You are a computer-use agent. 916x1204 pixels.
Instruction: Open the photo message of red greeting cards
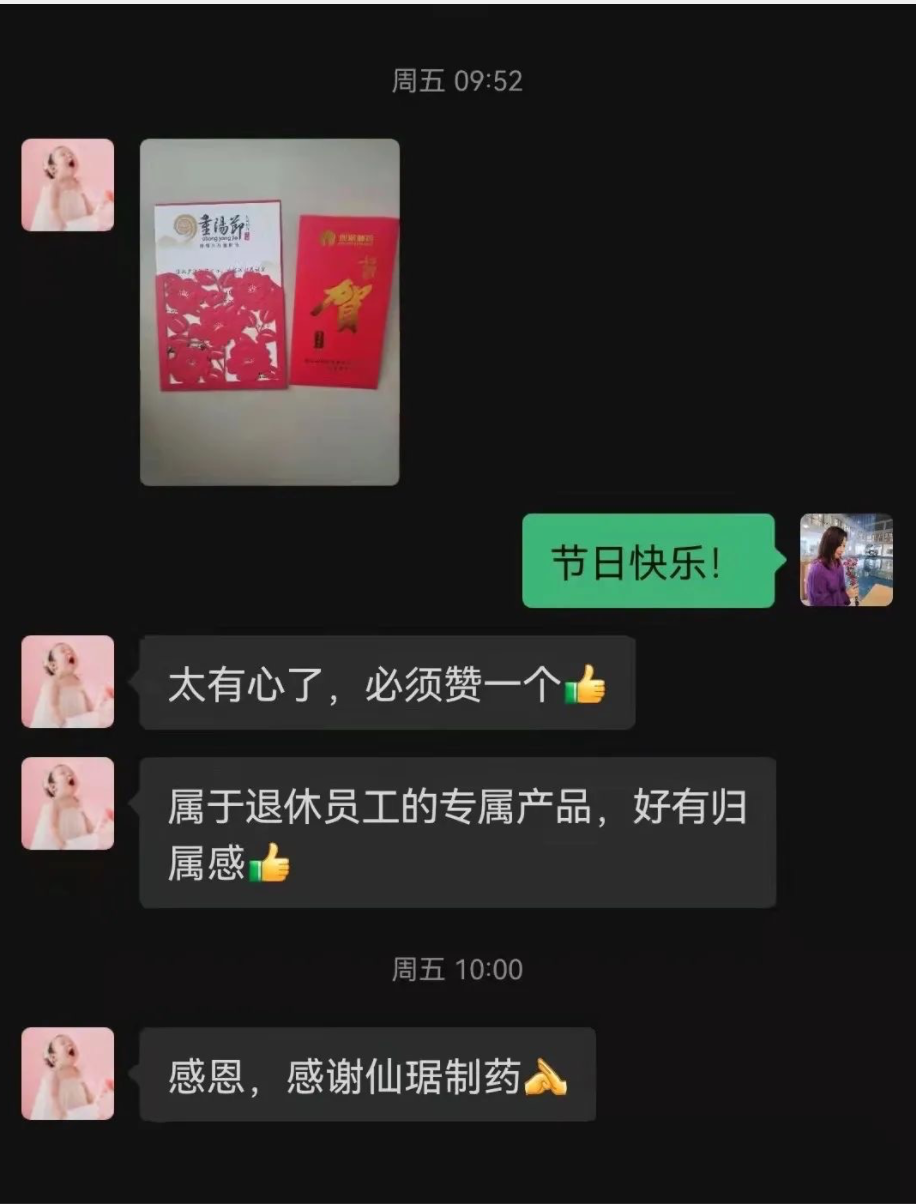tap(269, 312)
